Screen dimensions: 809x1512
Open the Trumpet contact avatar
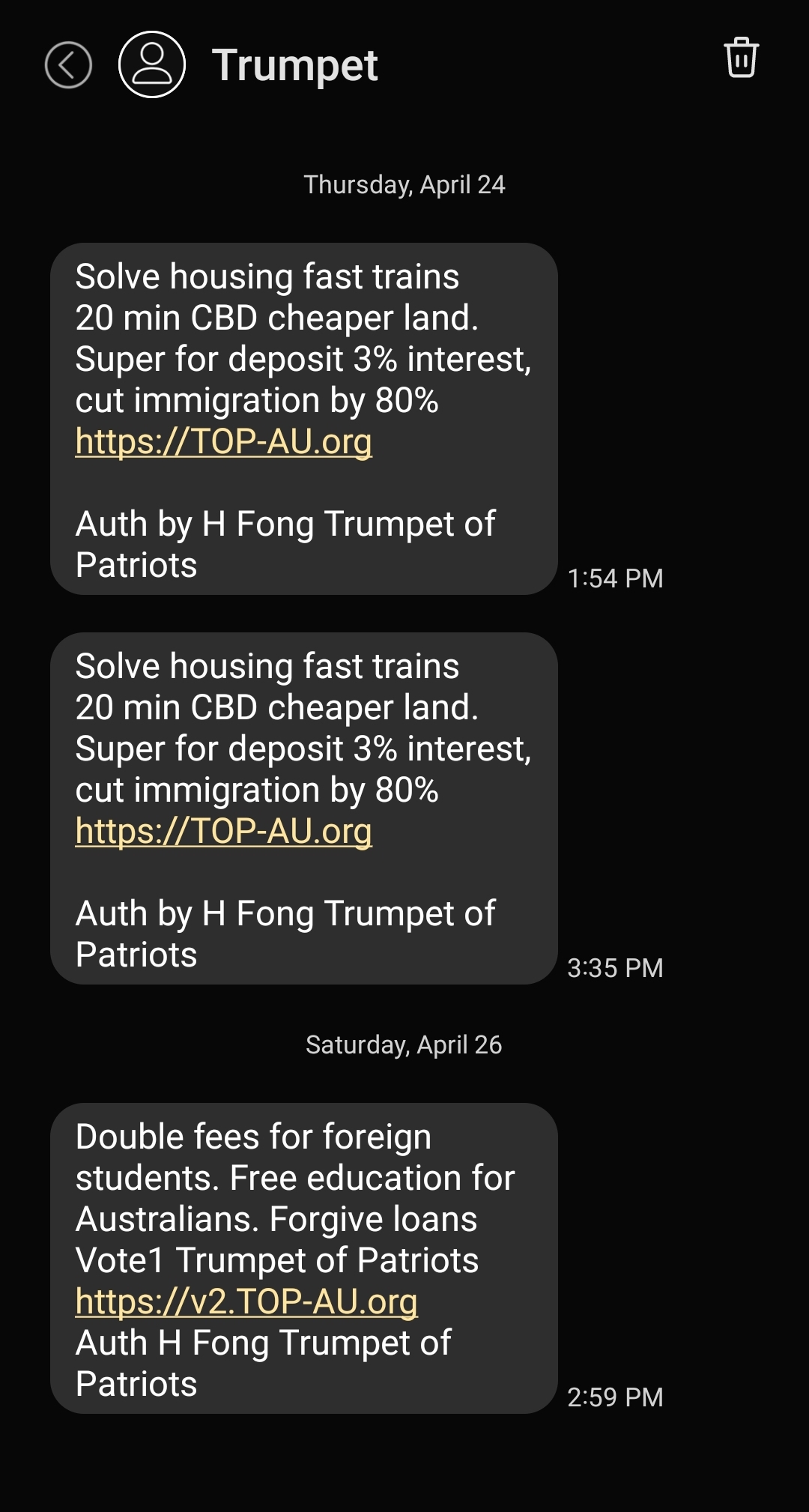pos(152,64)
